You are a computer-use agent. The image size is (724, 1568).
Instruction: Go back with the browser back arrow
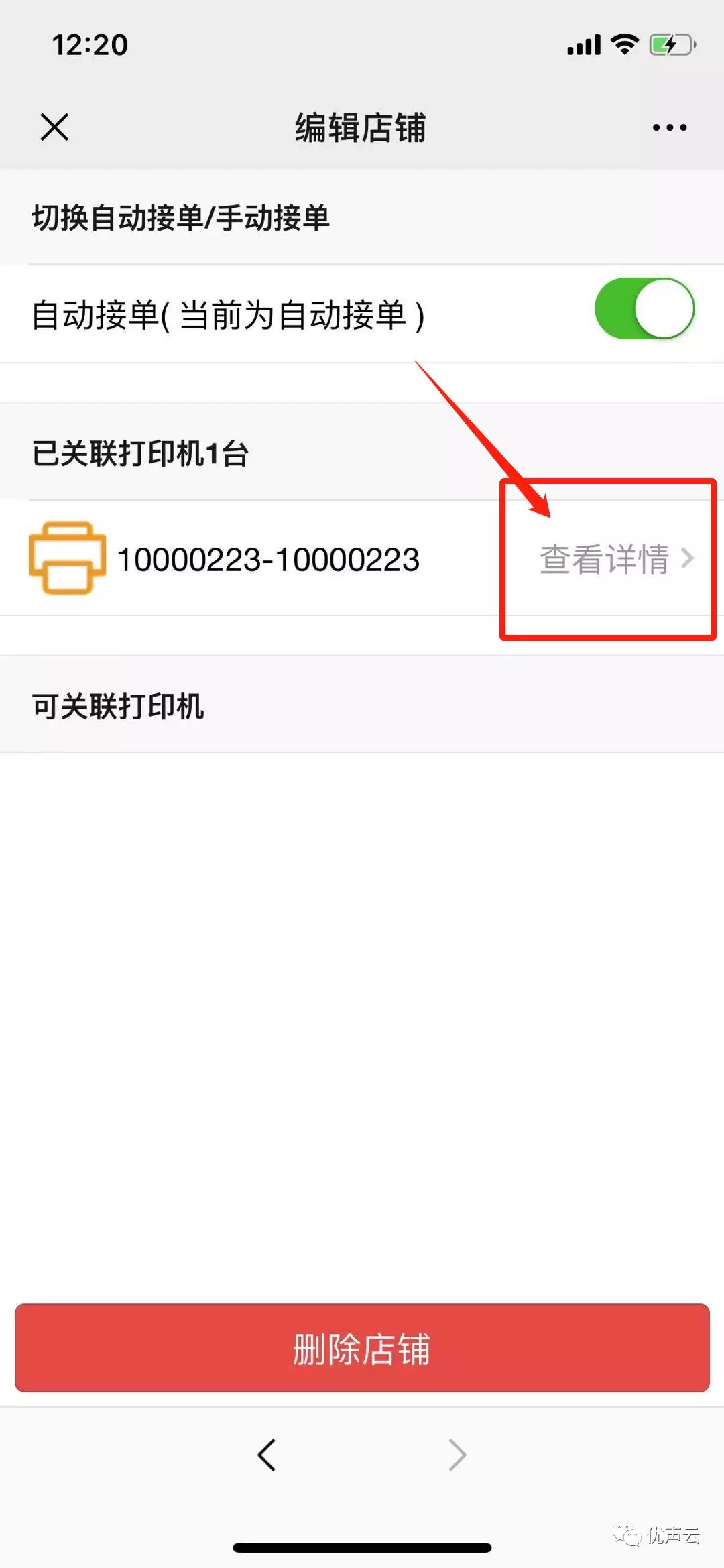click(267, 1455)
